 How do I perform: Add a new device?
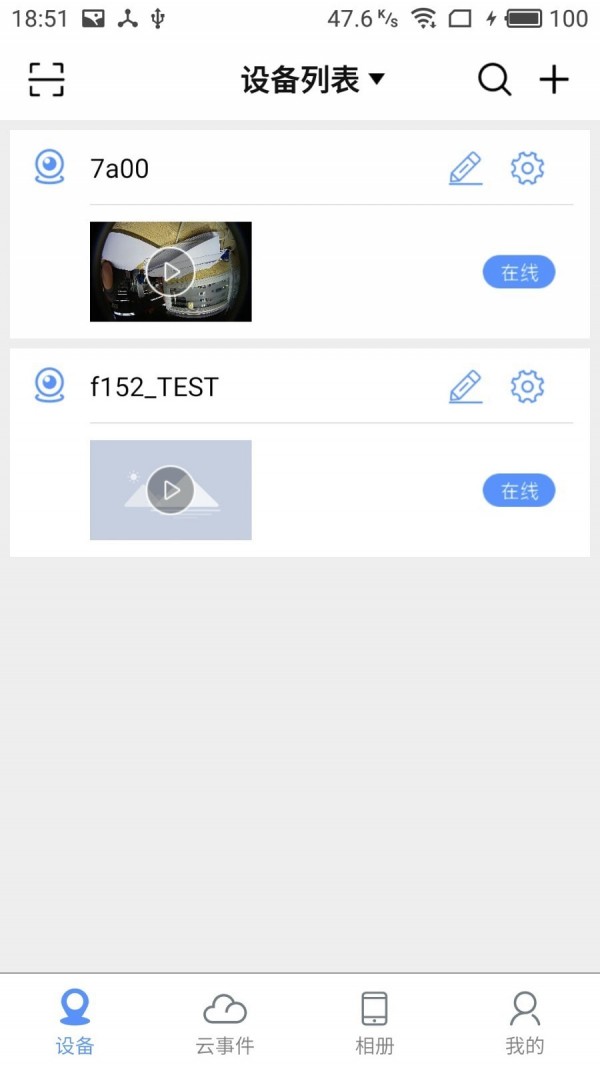(x=554, y=80)
